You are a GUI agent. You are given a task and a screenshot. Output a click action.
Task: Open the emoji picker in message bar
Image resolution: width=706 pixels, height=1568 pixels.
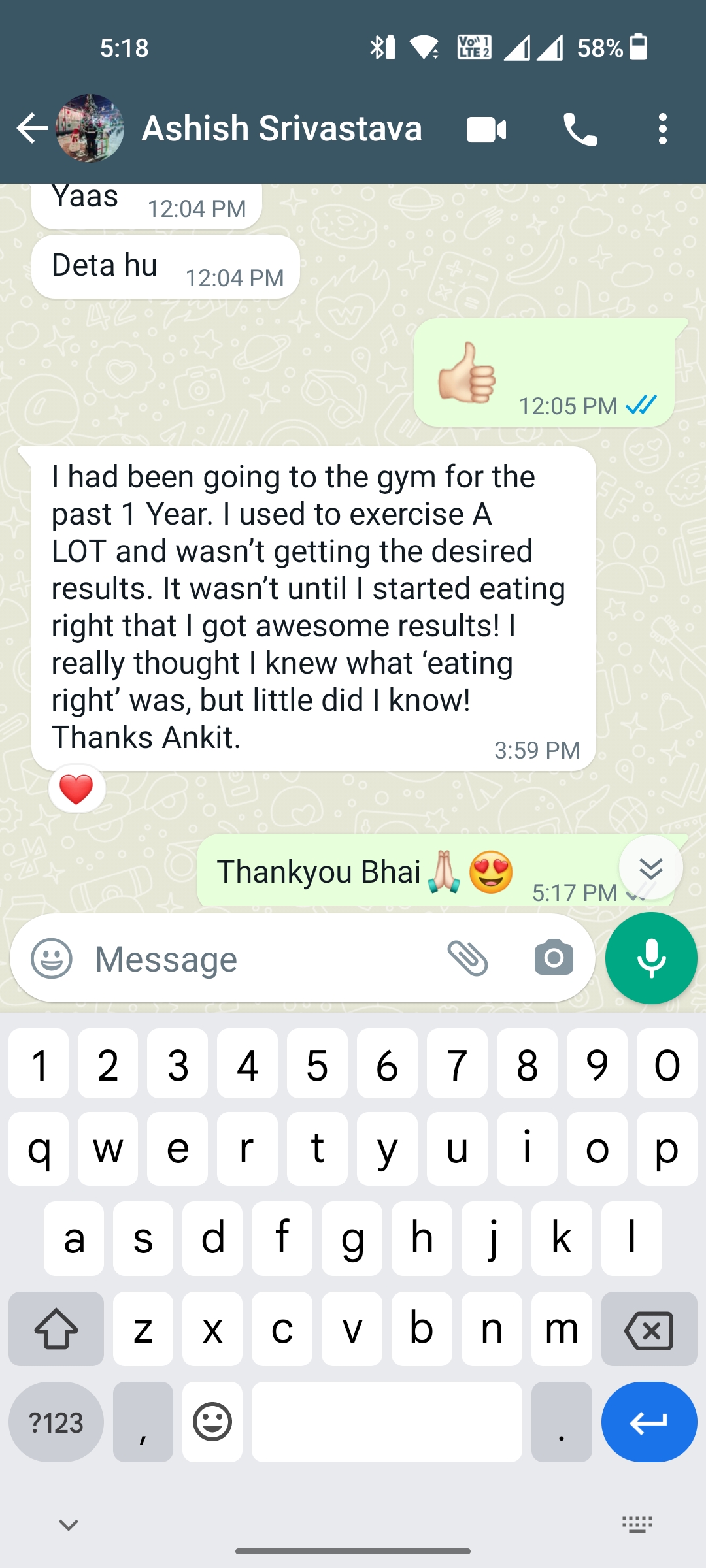pyautogui.click(x=52, y=958)
